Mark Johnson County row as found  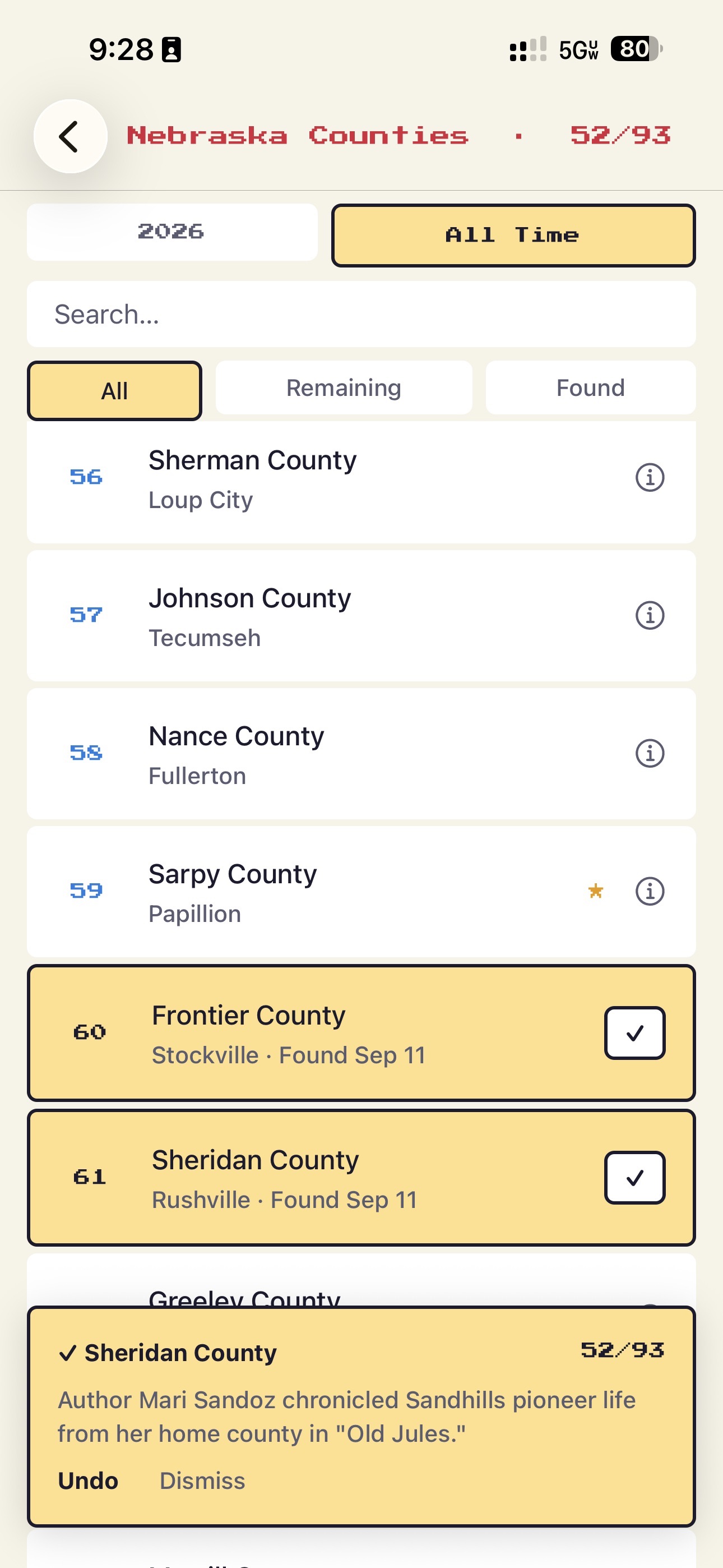(361, 616)
